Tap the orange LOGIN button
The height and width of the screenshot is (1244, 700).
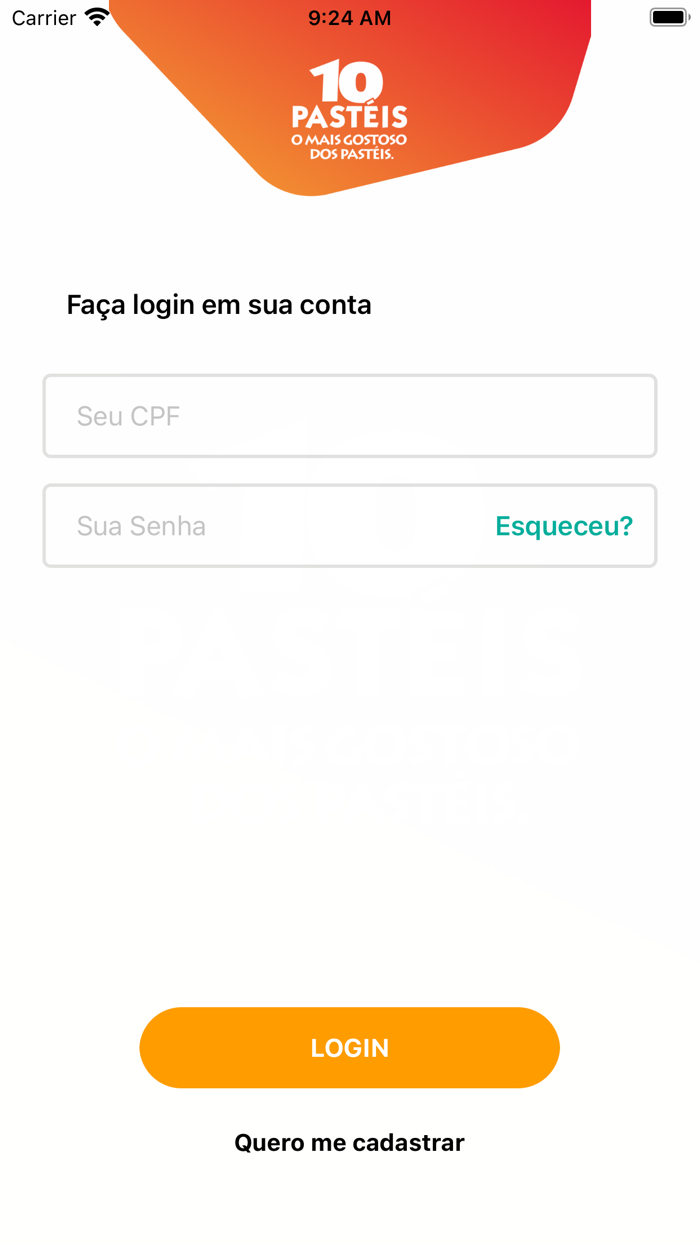pyautogui.click(x=349, y=1047)
